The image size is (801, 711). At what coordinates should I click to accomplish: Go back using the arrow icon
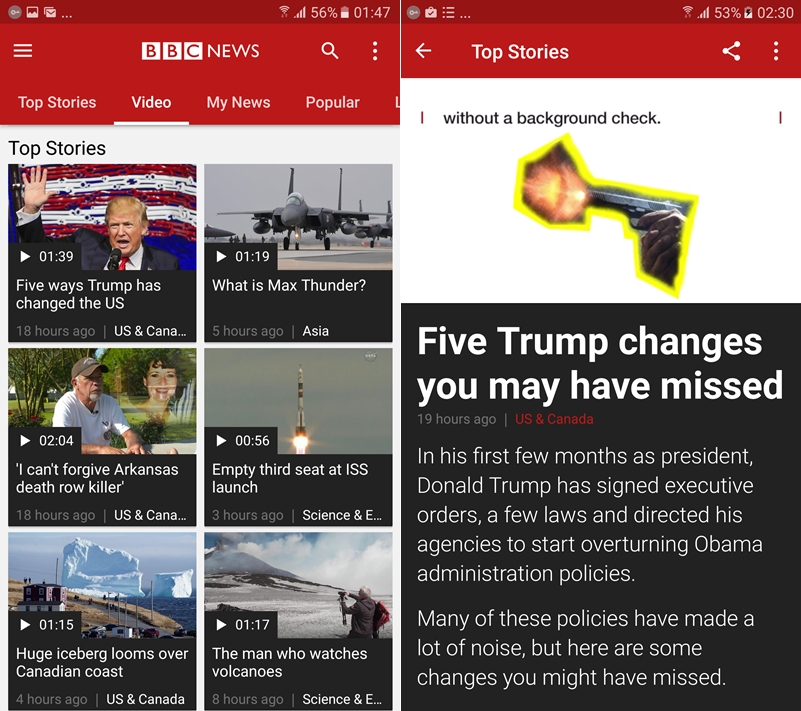[424, 51]
